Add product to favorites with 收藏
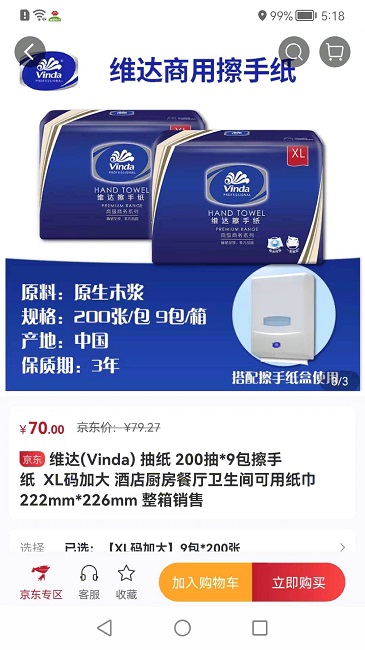Screen dimensions: 365x650 point(126,582)
